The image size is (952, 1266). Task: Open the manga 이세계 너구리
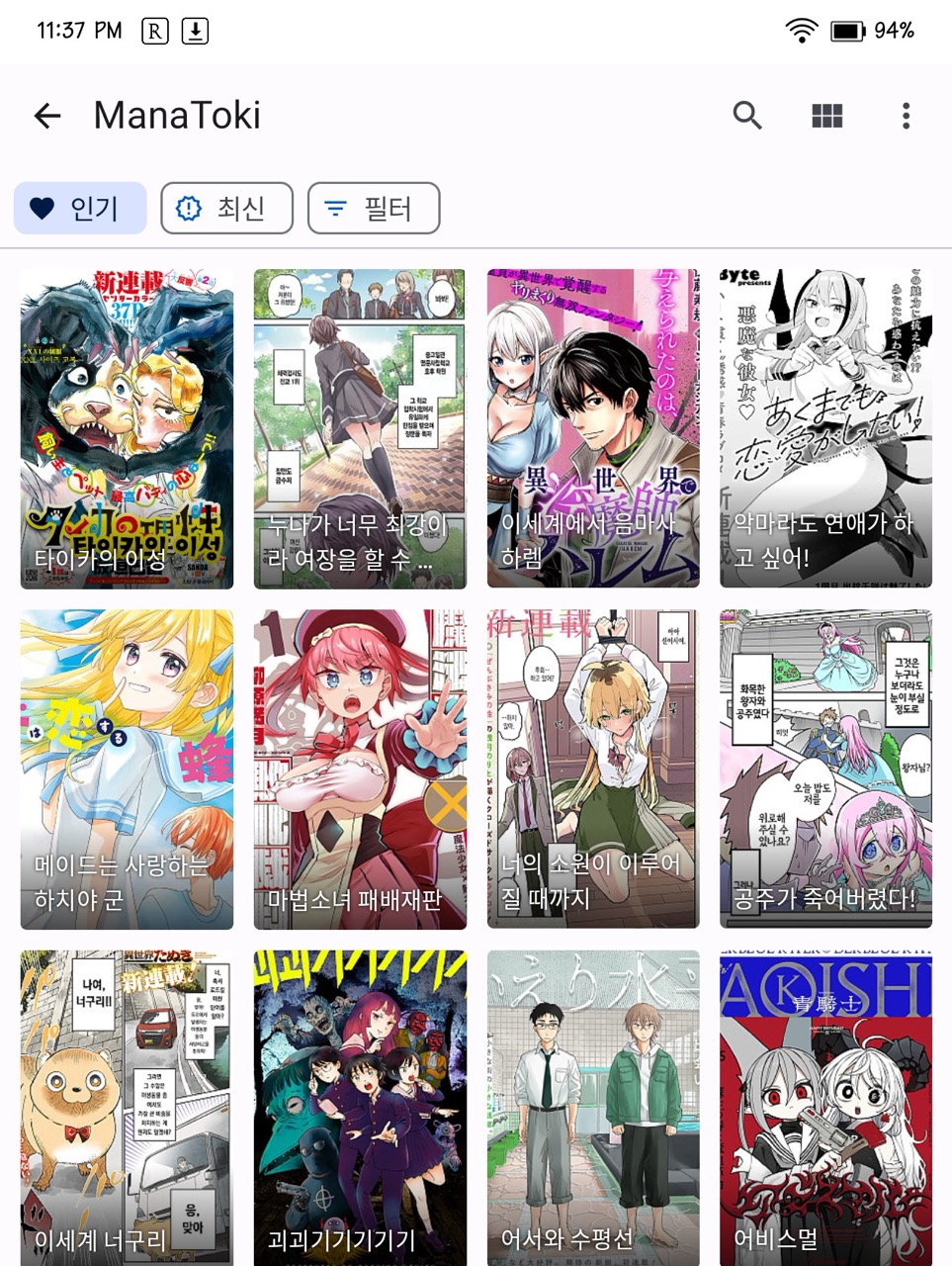point(127,1108)
